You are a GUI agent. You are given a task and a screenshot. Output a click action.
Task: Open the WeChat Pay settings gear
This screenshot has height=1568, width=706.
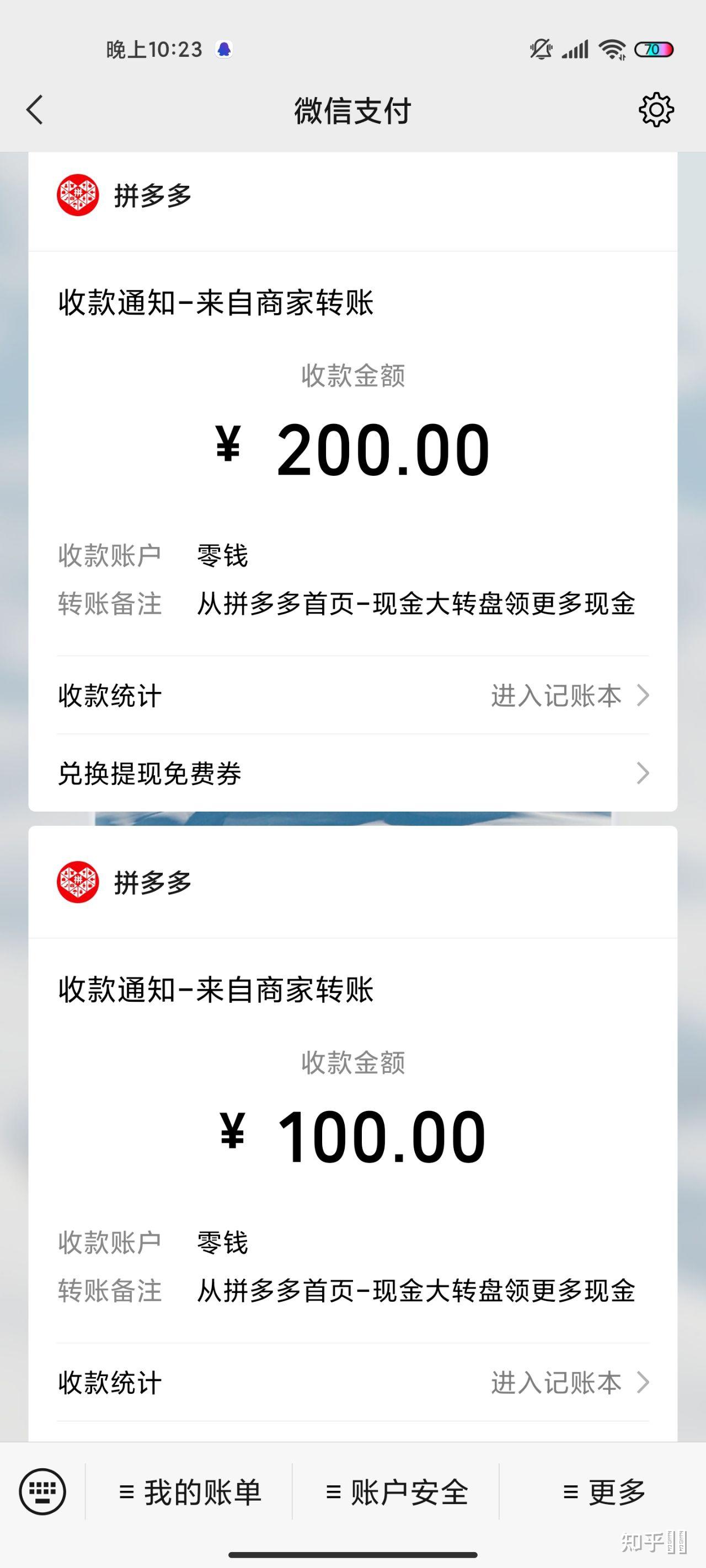click(656, 110)
